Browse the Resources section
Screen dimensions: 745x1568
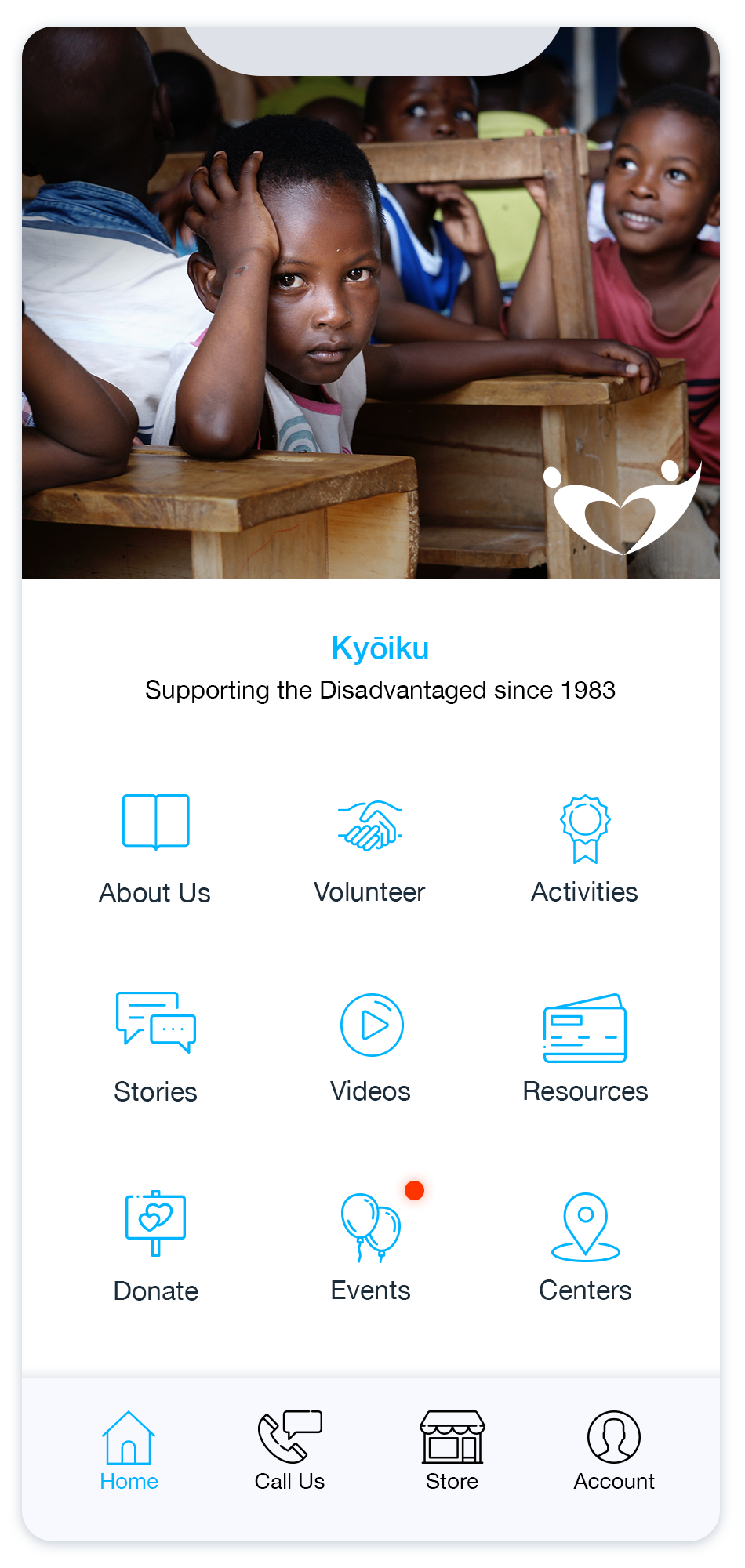[x=585, y=1047]
